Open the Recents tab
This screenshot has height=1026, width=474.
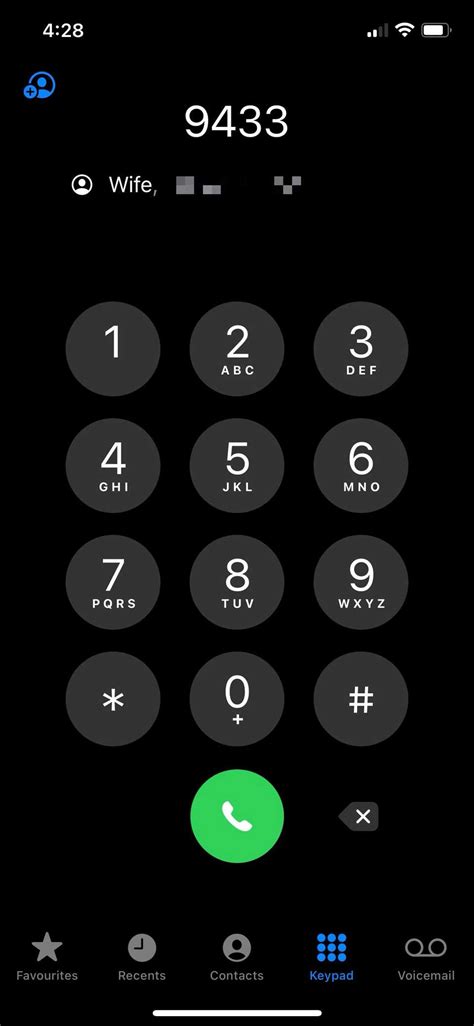(142, 957)
